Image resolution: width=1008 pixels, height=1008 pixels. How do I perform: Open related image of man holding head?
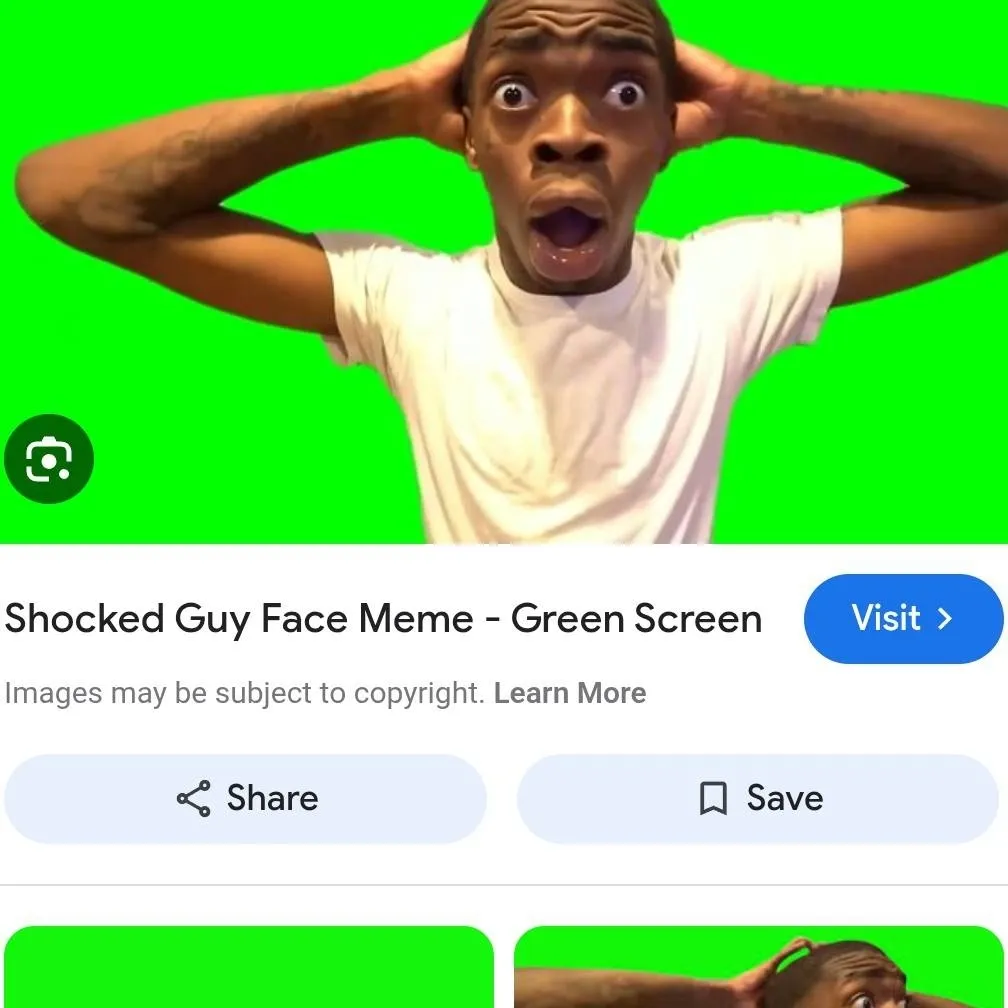[758, 968]
